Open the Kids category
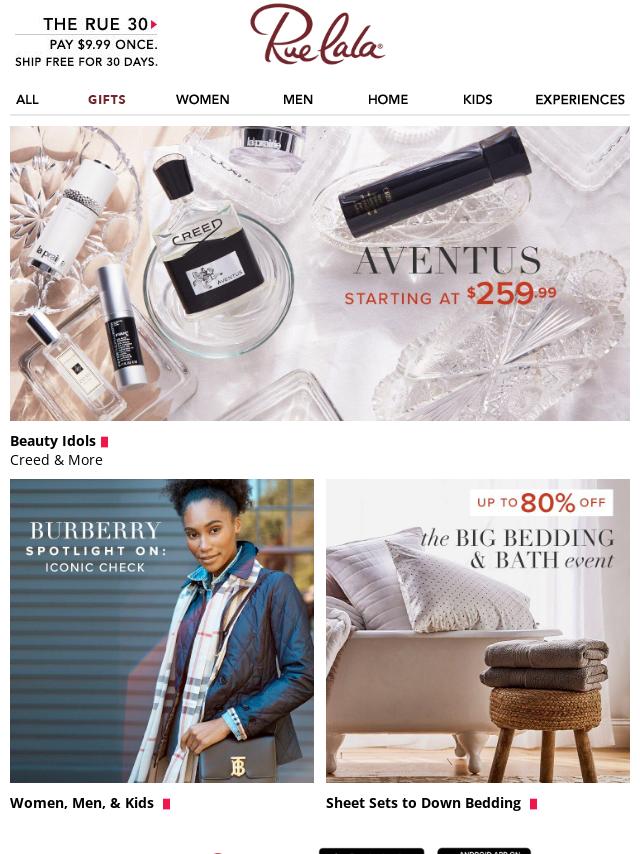 coord(477,99)
